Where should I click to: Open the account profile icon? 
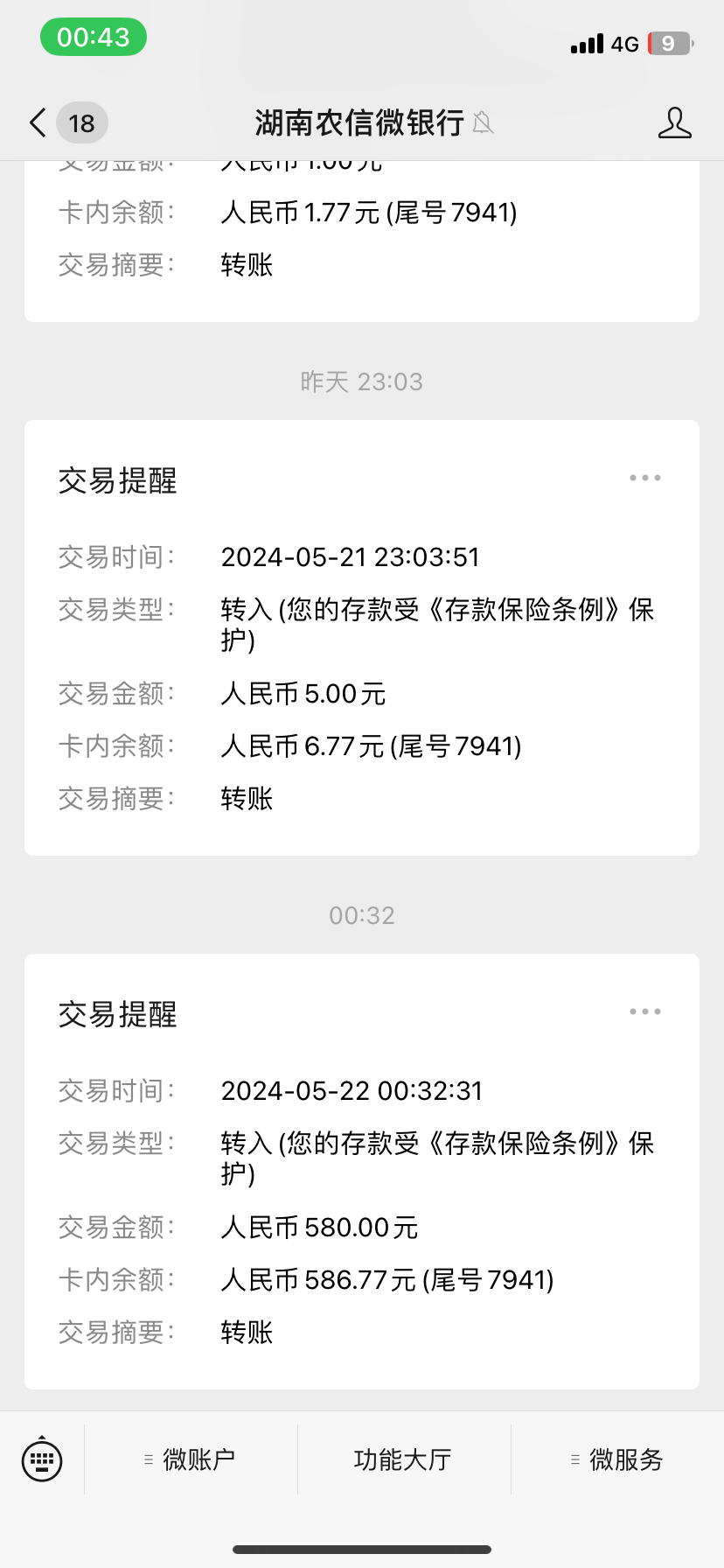(x=674, y=123)
